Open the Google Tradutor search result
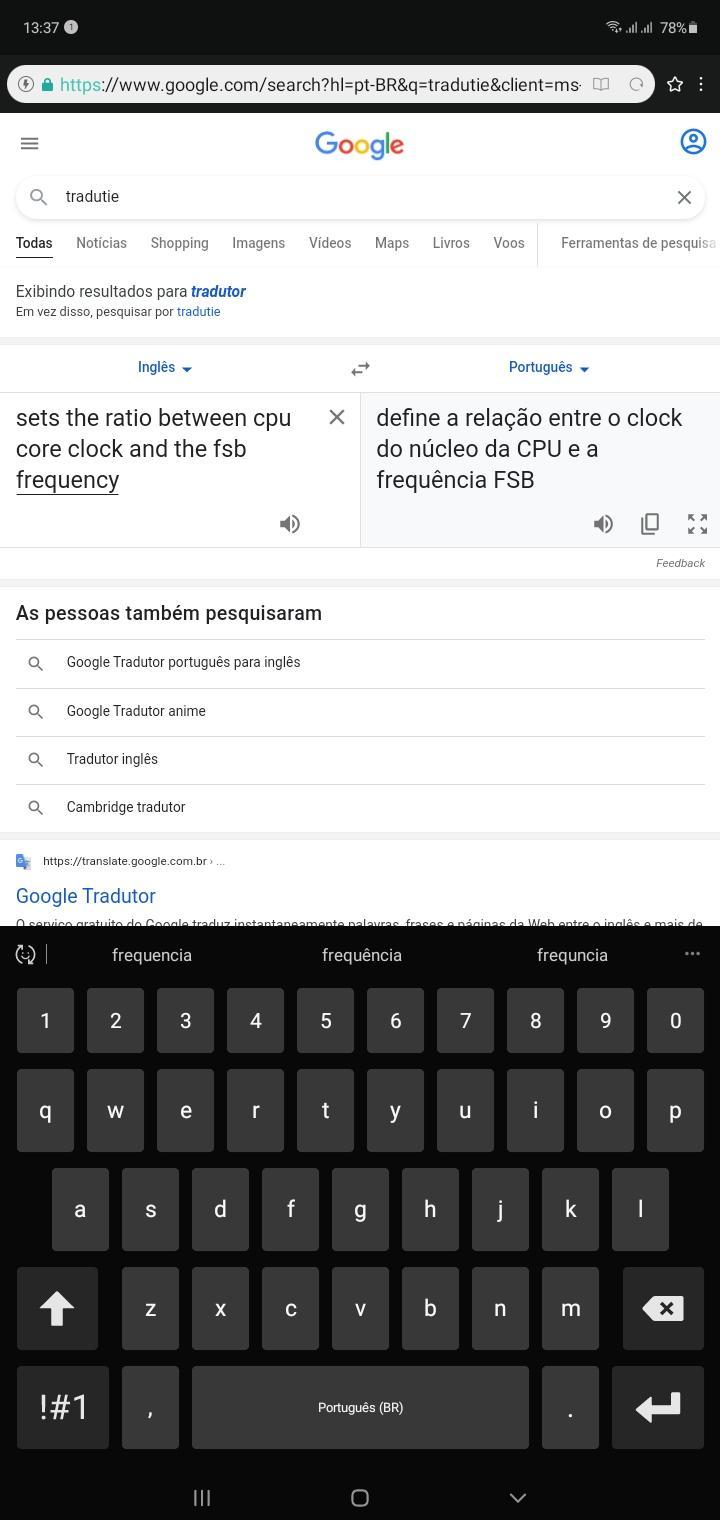This screenshot has height=1520, width=720. (x=86, y=896)
